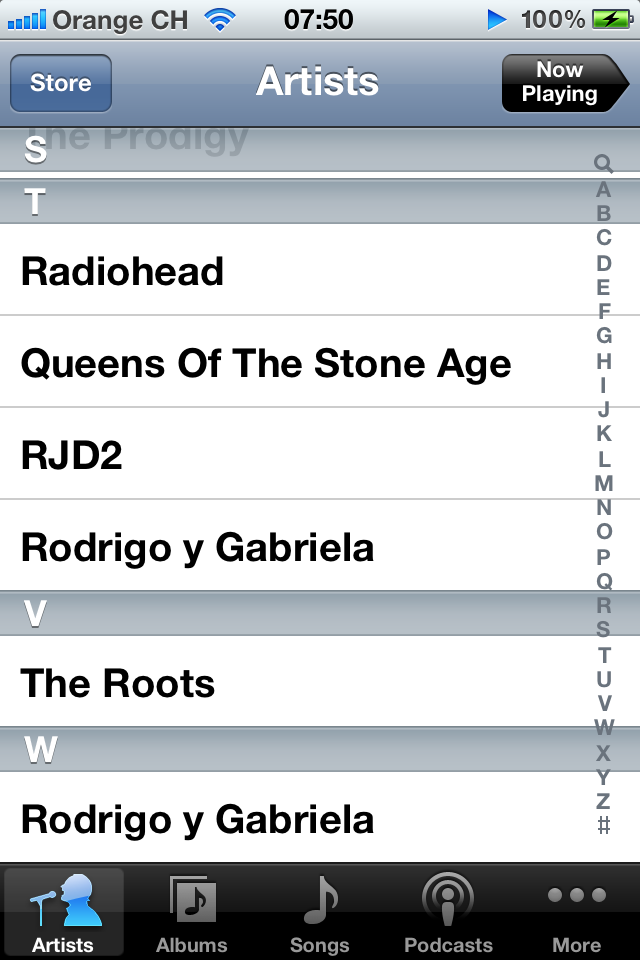Show the More tab options
Image resolution: width=640 pixels, height=960 pixels.
click(577, 914)
